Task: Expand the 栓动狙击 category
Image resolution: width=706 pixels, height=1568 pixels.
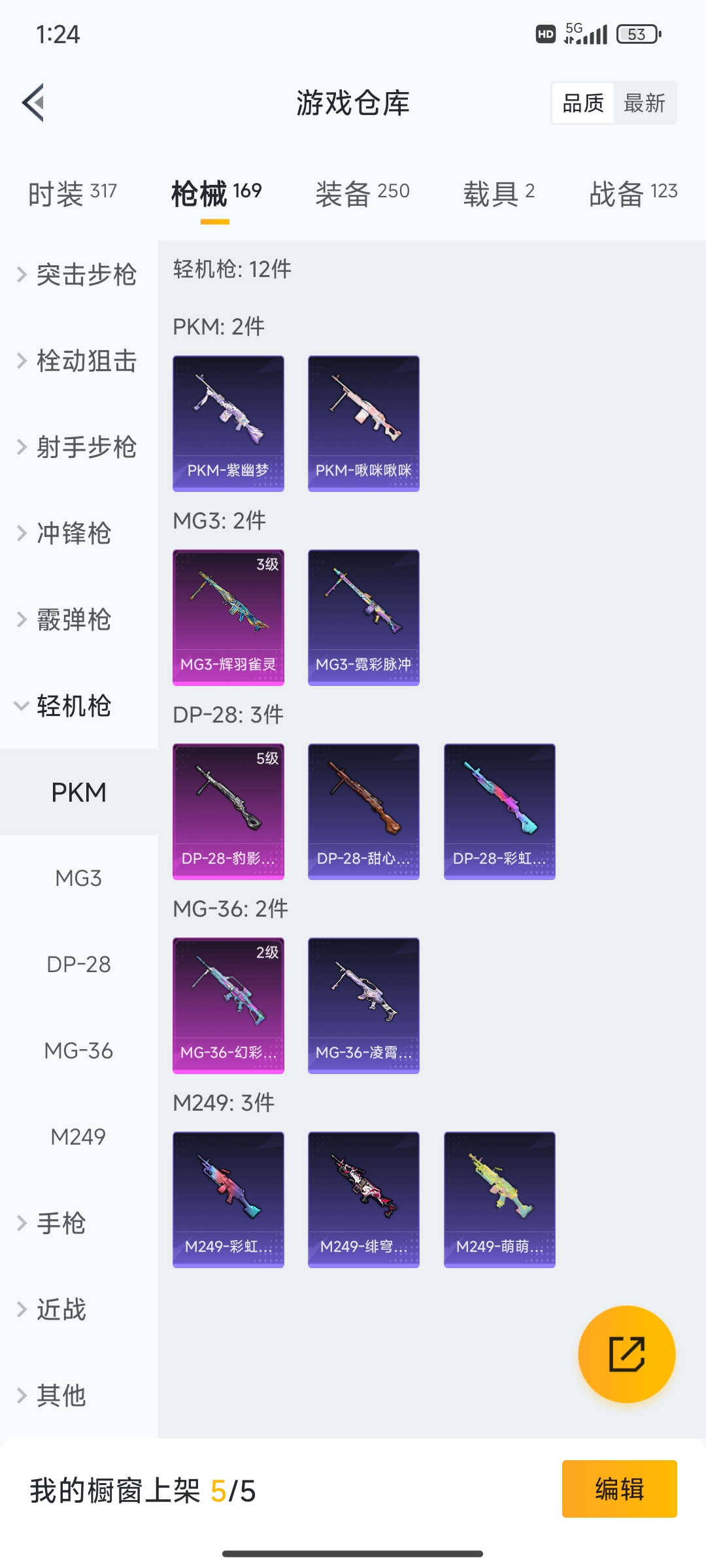Action: click(x=78, y=361)
